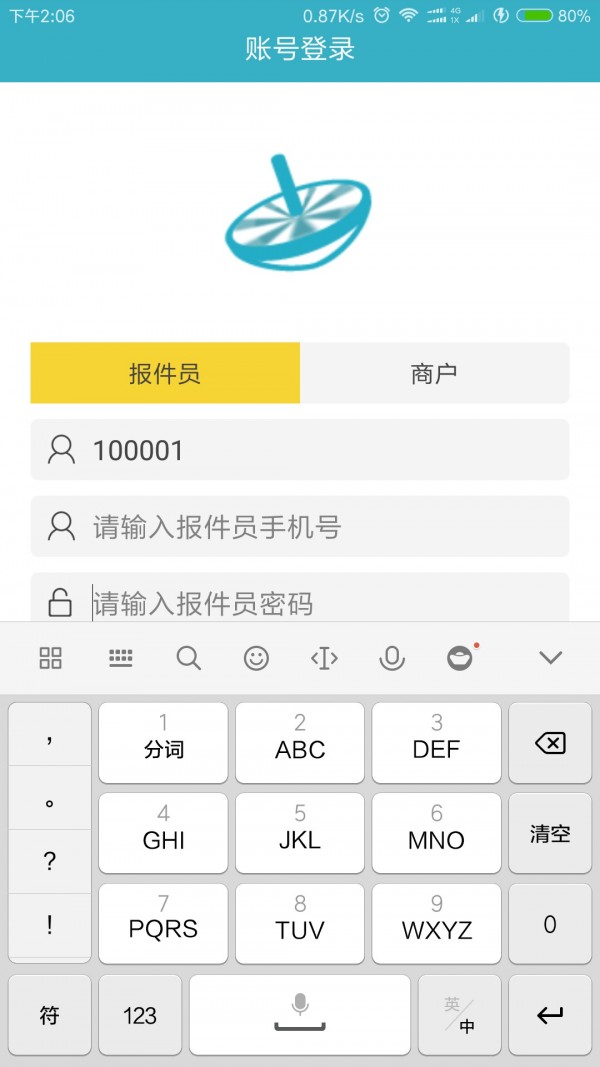Open the keyboard grid menu icon

50,657
